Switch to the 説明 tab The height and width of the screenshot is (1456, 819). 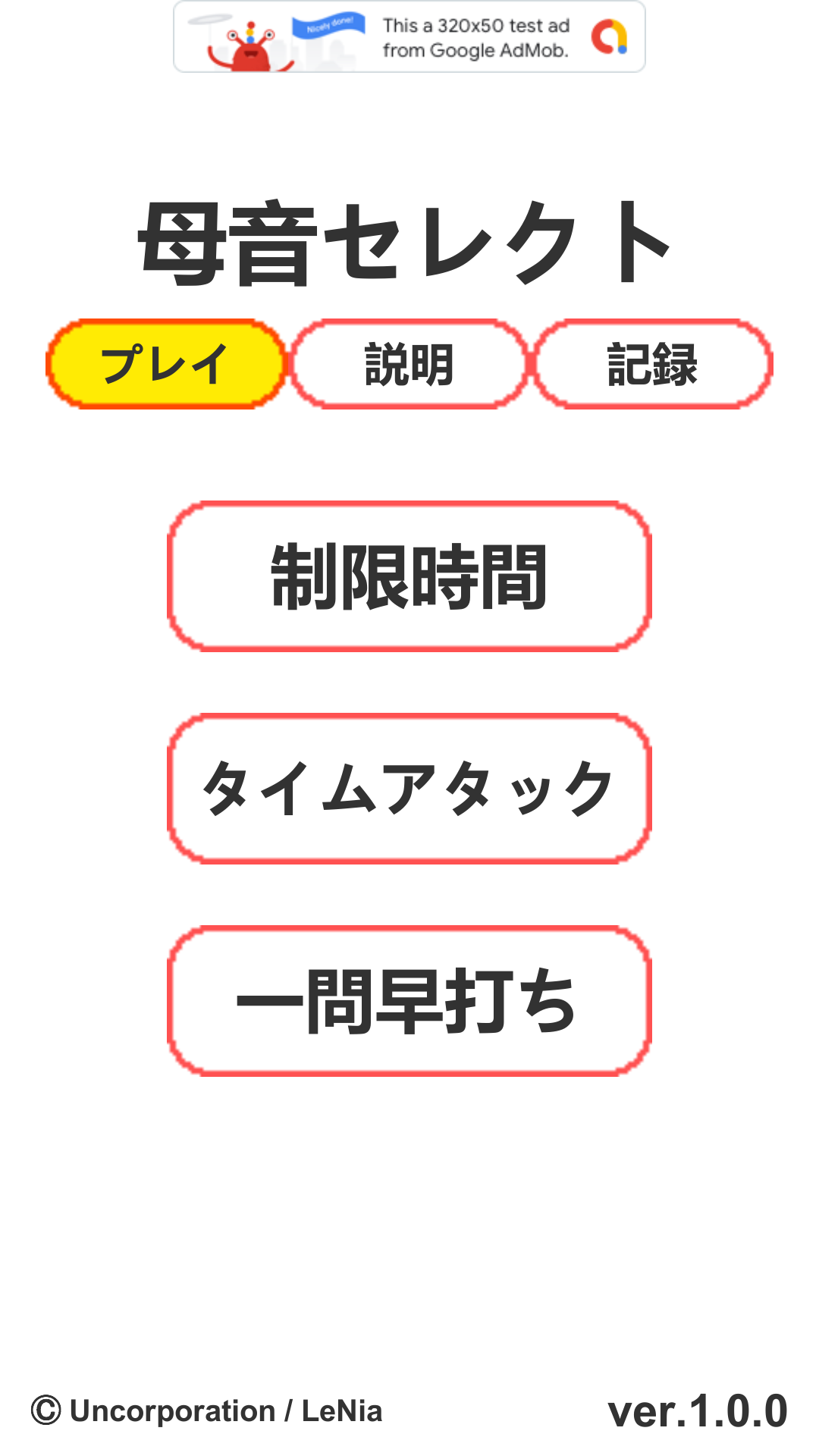tap(409, 364)
